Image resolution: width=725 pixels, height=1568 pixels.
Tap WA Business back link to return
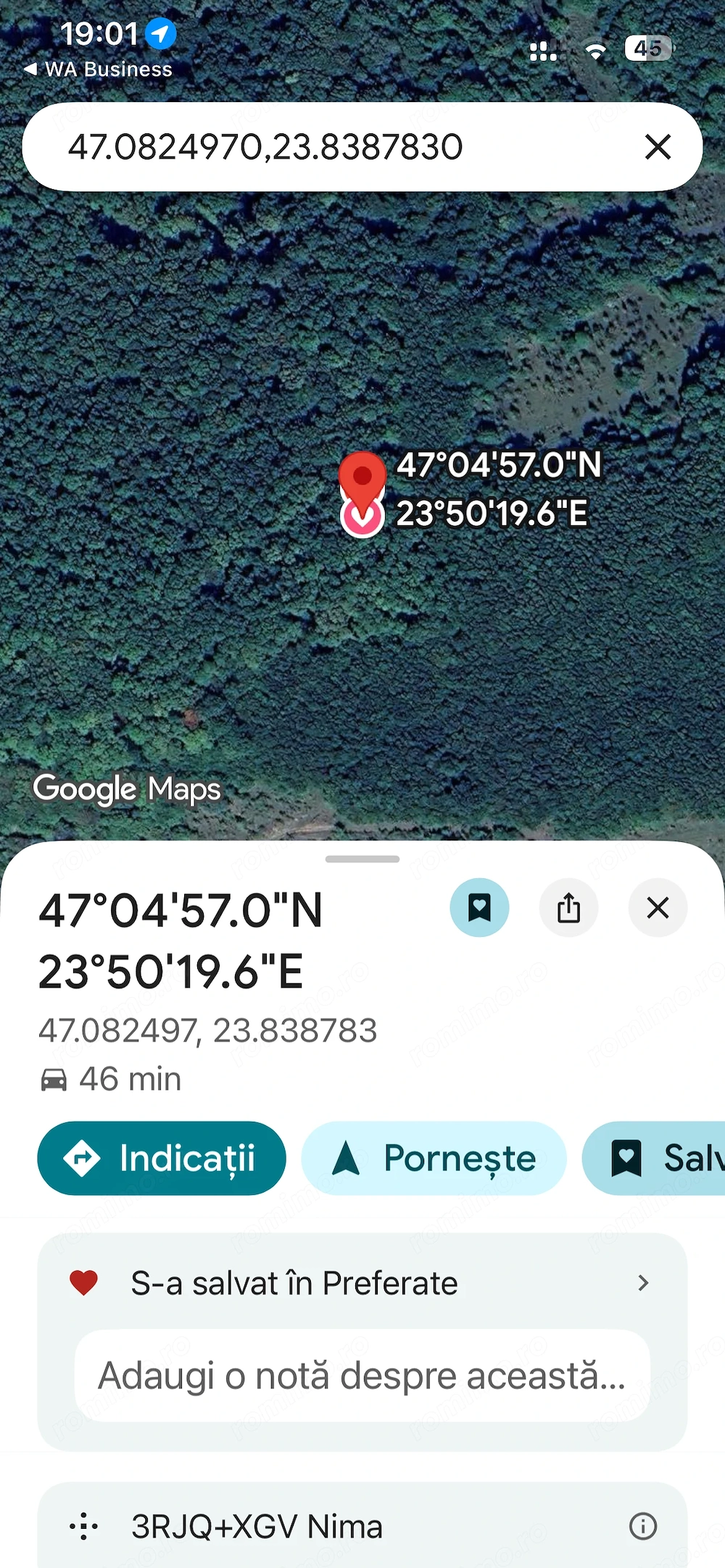[100, 69]
